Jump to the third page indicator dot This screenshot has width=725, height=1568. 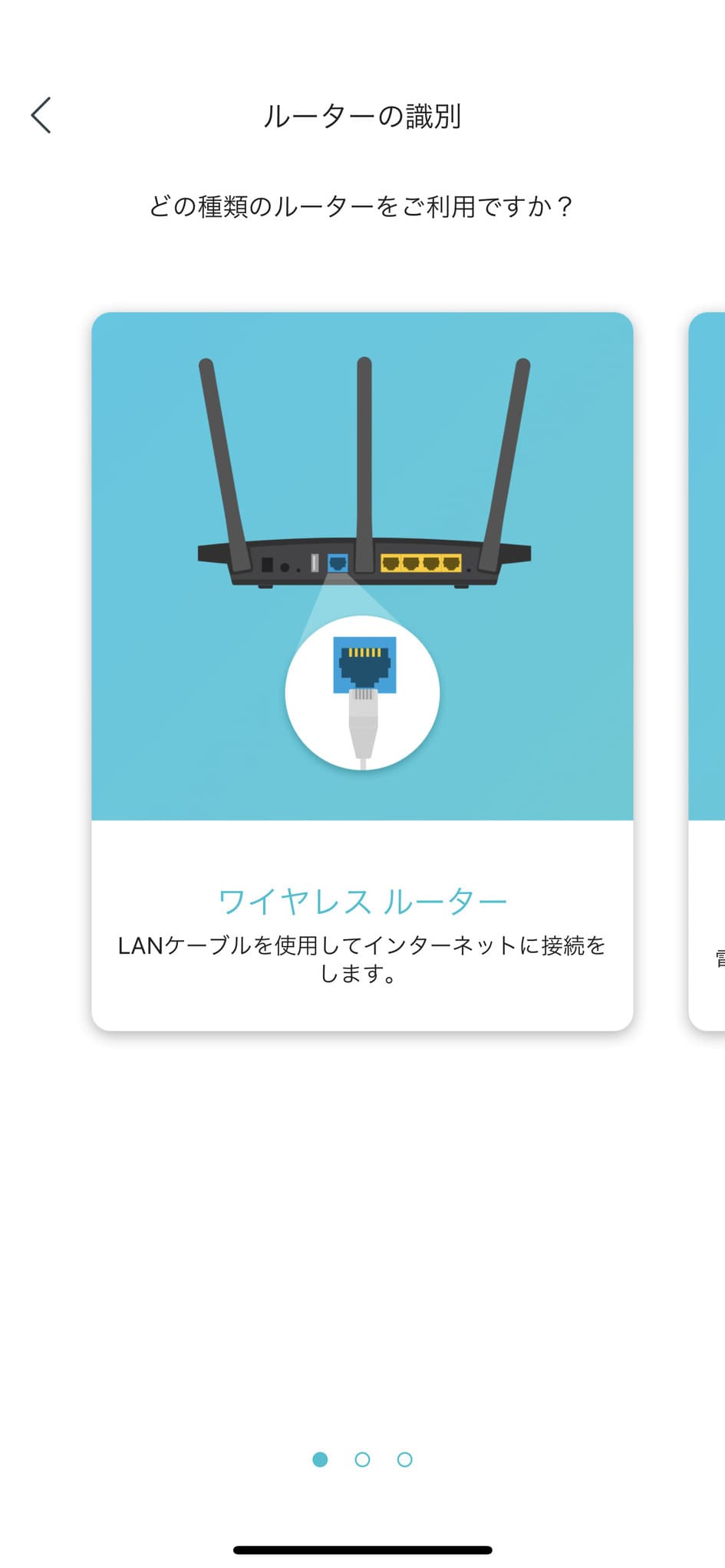pyautogui.click(x=404, y=1459)
